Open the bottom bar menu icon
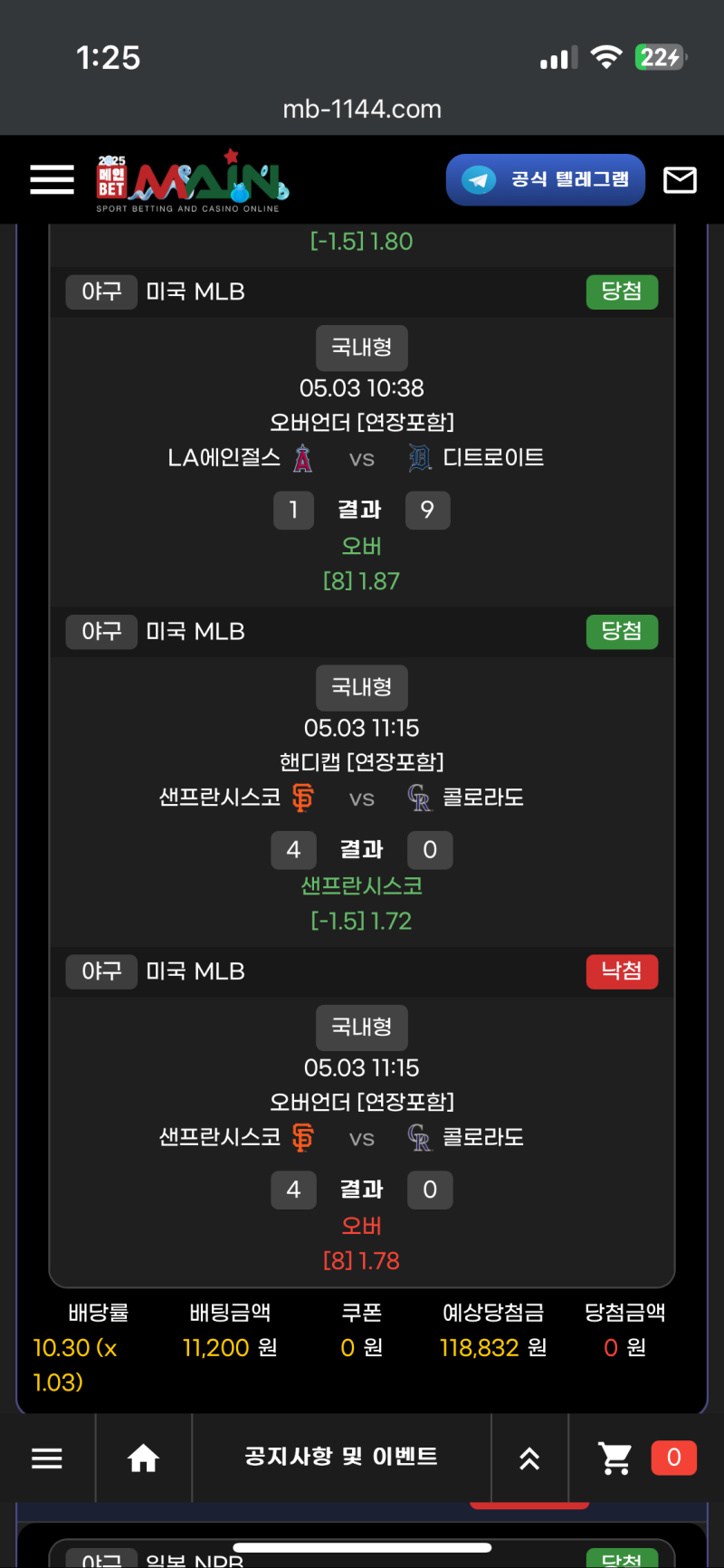The image size is (724, 1568). (x=47, y=1458)
